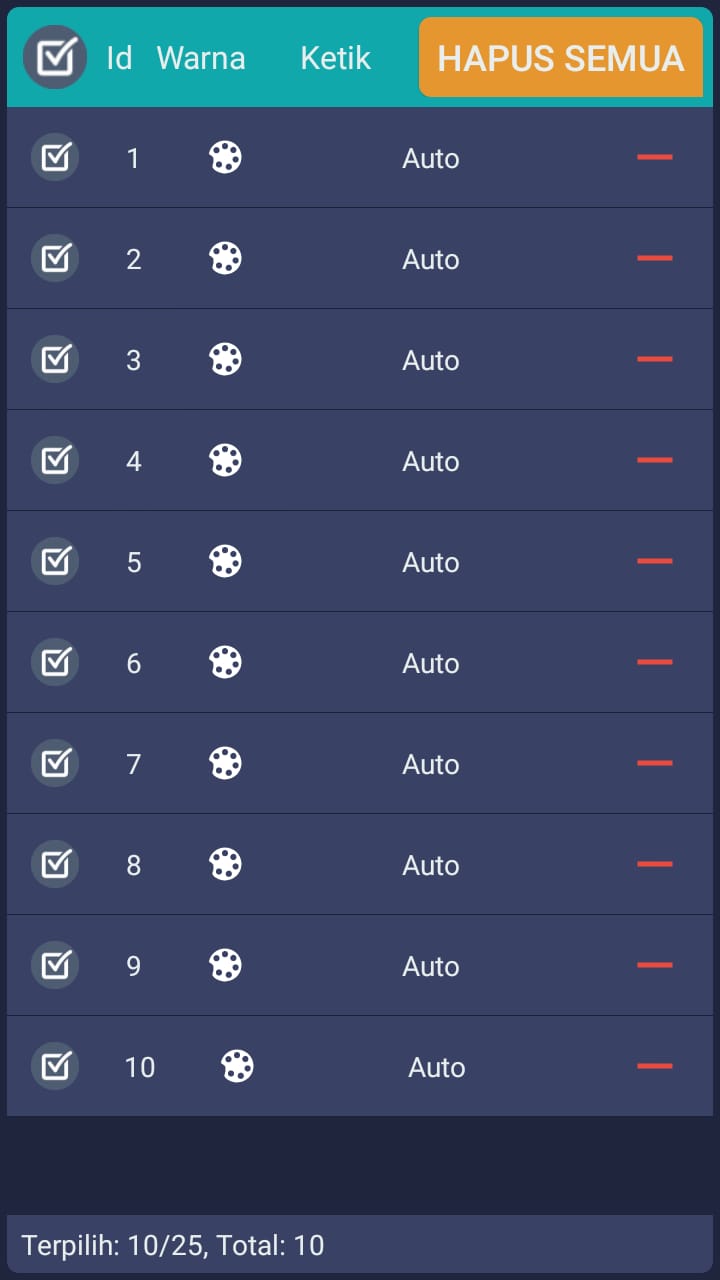720x1280 pixels.
Task: Uncheck the checkbox for row 1
Action: tap(55, 158)
